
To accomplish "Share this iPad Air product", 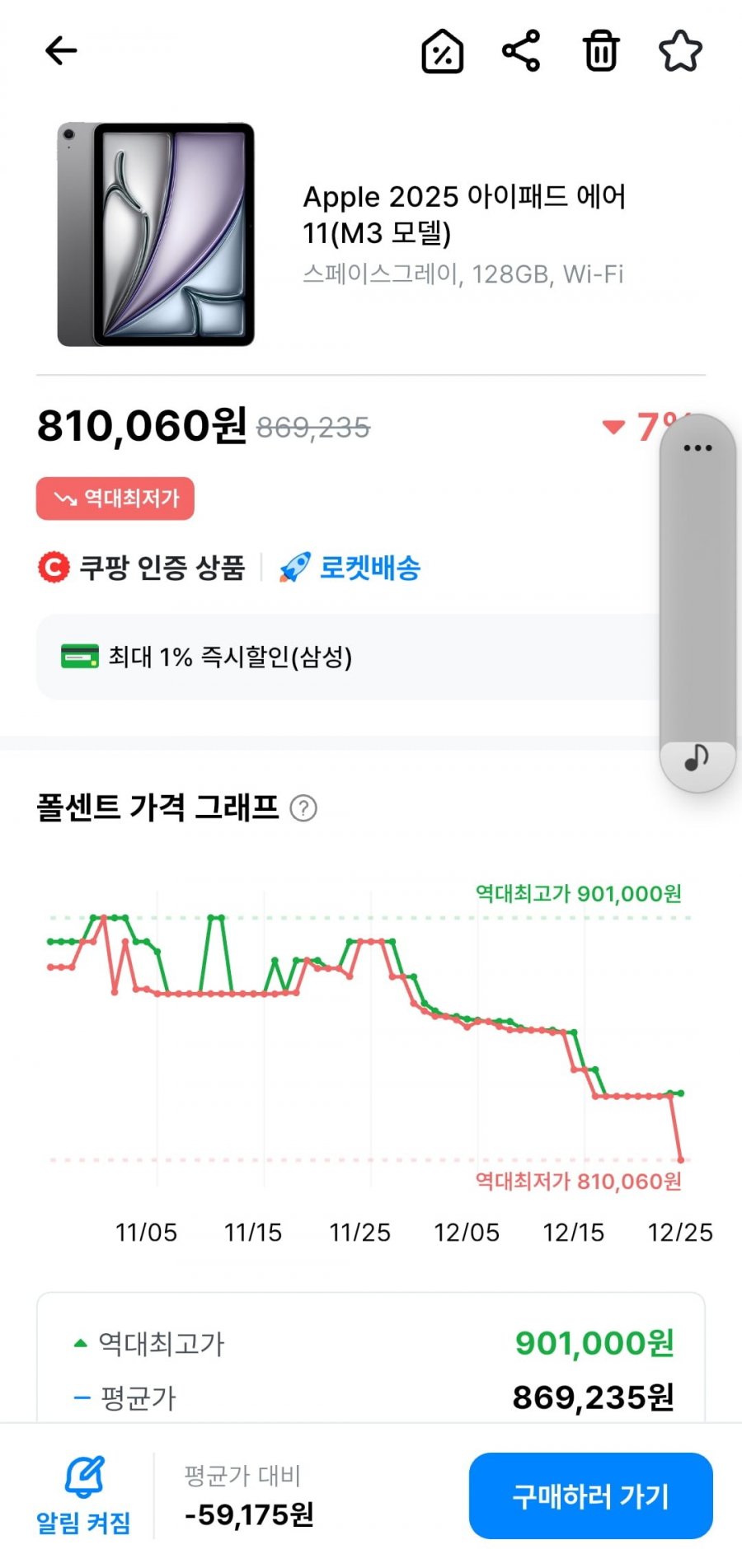I will 521,51.
